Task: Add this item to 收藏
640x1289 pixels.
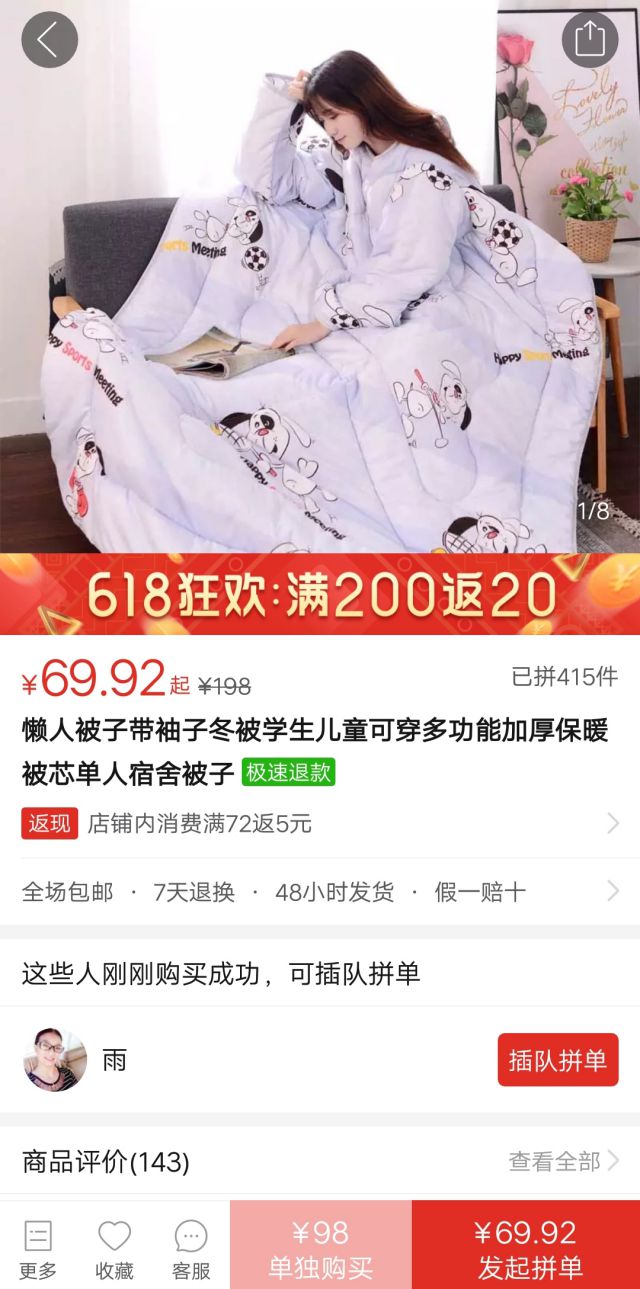Action: pyautogui.click(x=114, y=1248)
